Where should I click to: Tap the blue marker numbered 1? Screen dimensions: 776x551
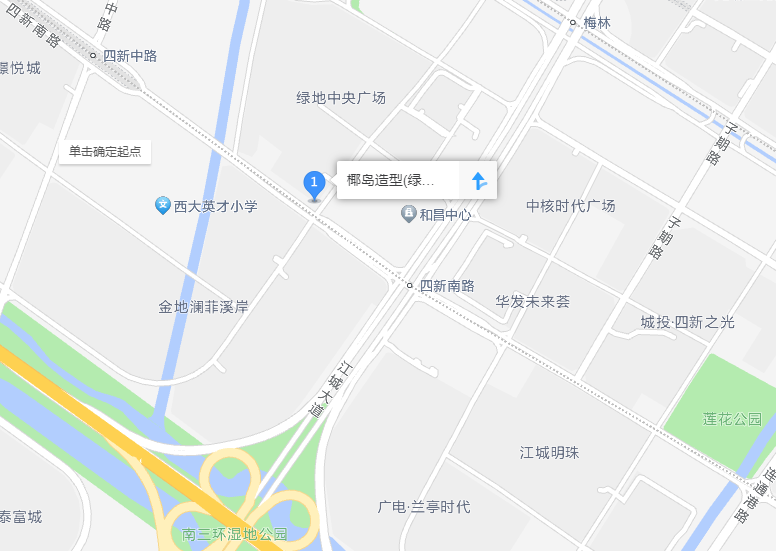pyautogui.click(x=314, y=183)
